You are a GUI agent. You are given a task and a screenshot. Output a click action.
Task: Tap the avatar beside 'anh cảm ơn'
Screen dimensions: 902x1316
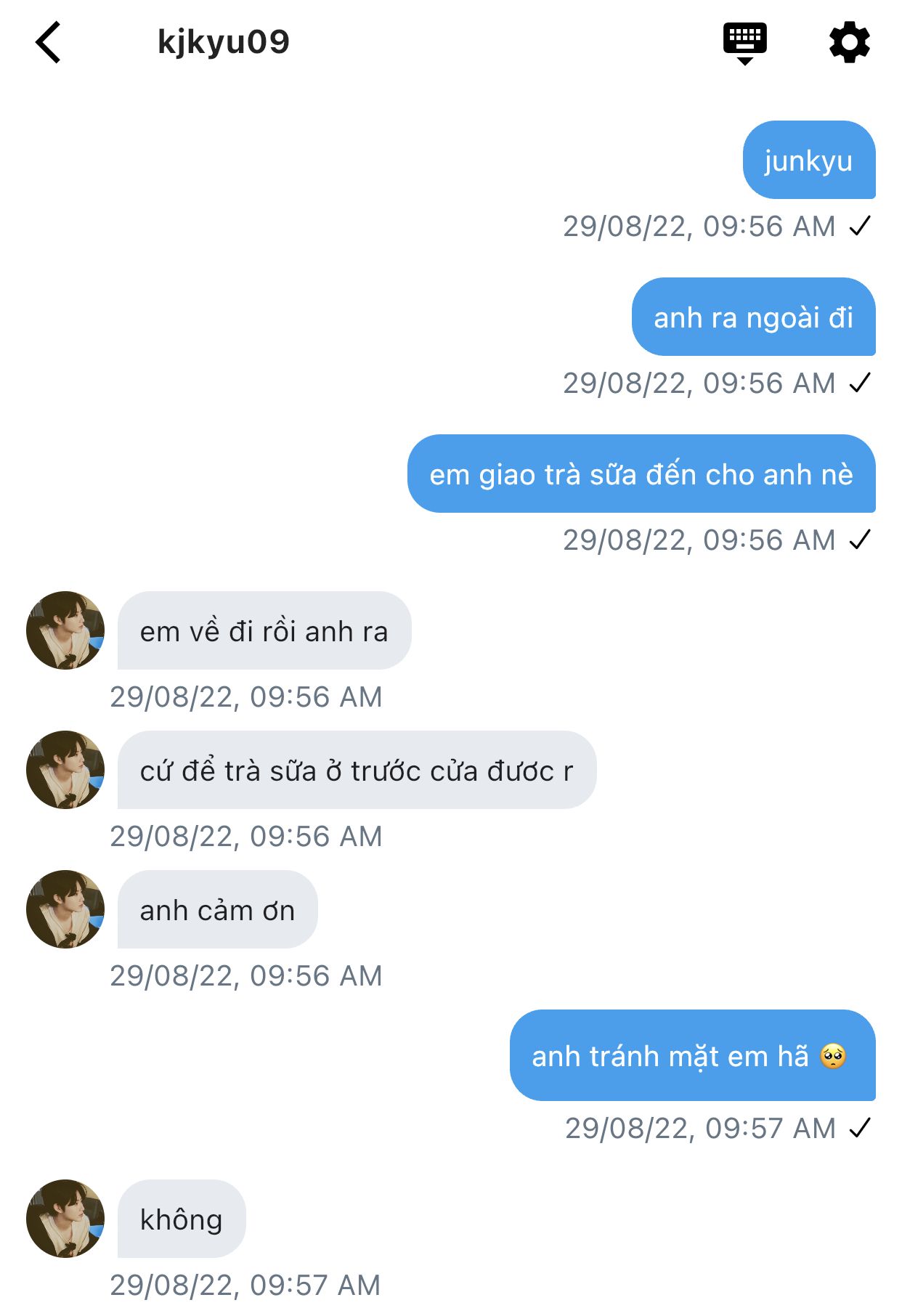[65, 909]
